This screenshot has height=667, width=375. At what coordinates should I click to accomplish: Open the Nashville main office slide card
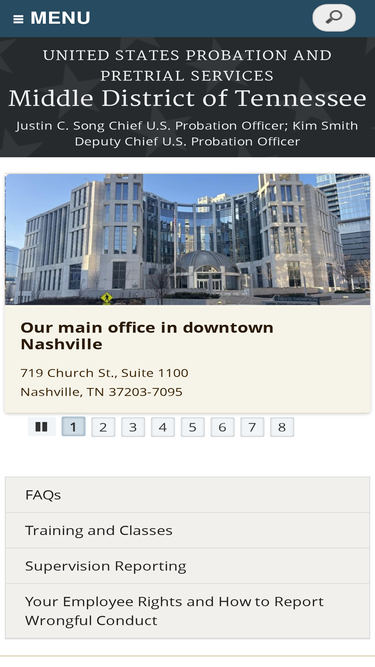tap(188, 293)
